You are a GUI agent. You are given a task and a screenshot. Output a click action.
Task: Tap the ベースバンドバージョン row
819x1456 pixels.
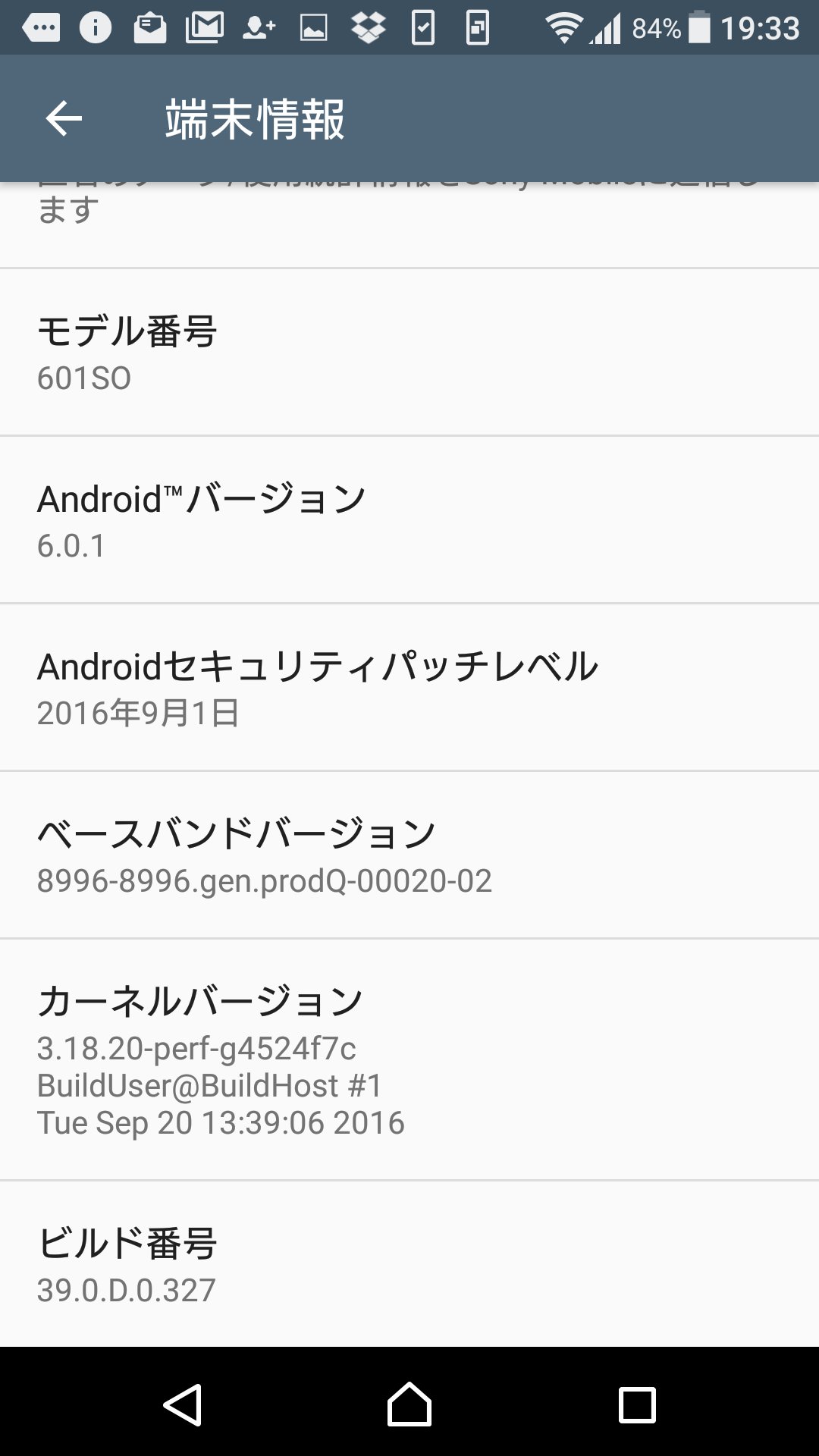(x=409, y=855)
